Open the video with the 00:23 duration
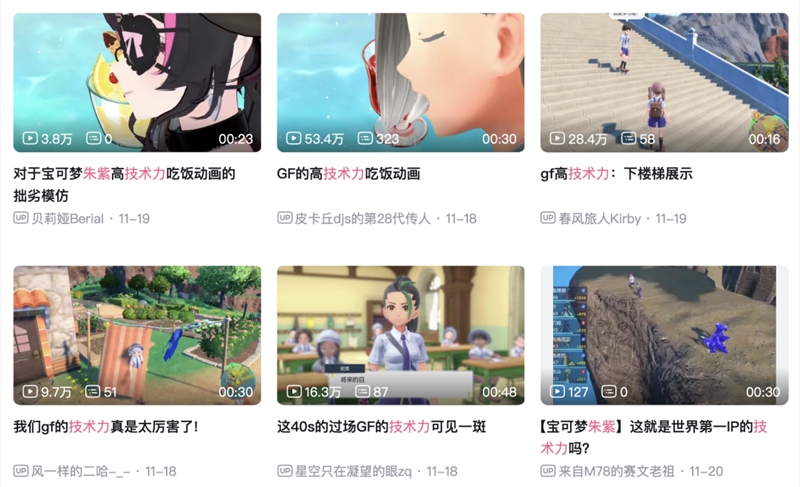The width and height of the screenshot is (800, 487). coord(137,82)
